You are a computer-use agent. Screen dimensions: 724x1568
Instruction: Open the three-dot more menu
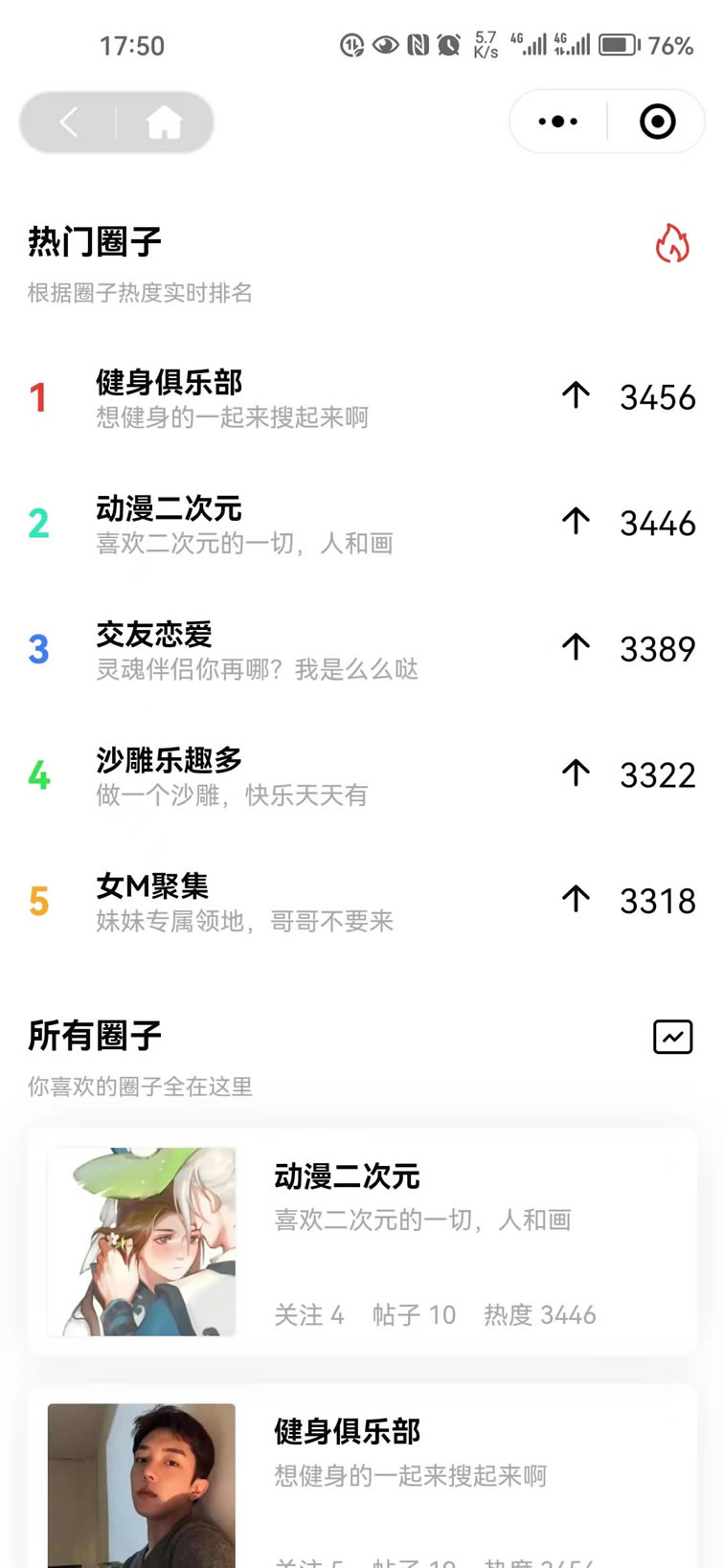point(557,122)
